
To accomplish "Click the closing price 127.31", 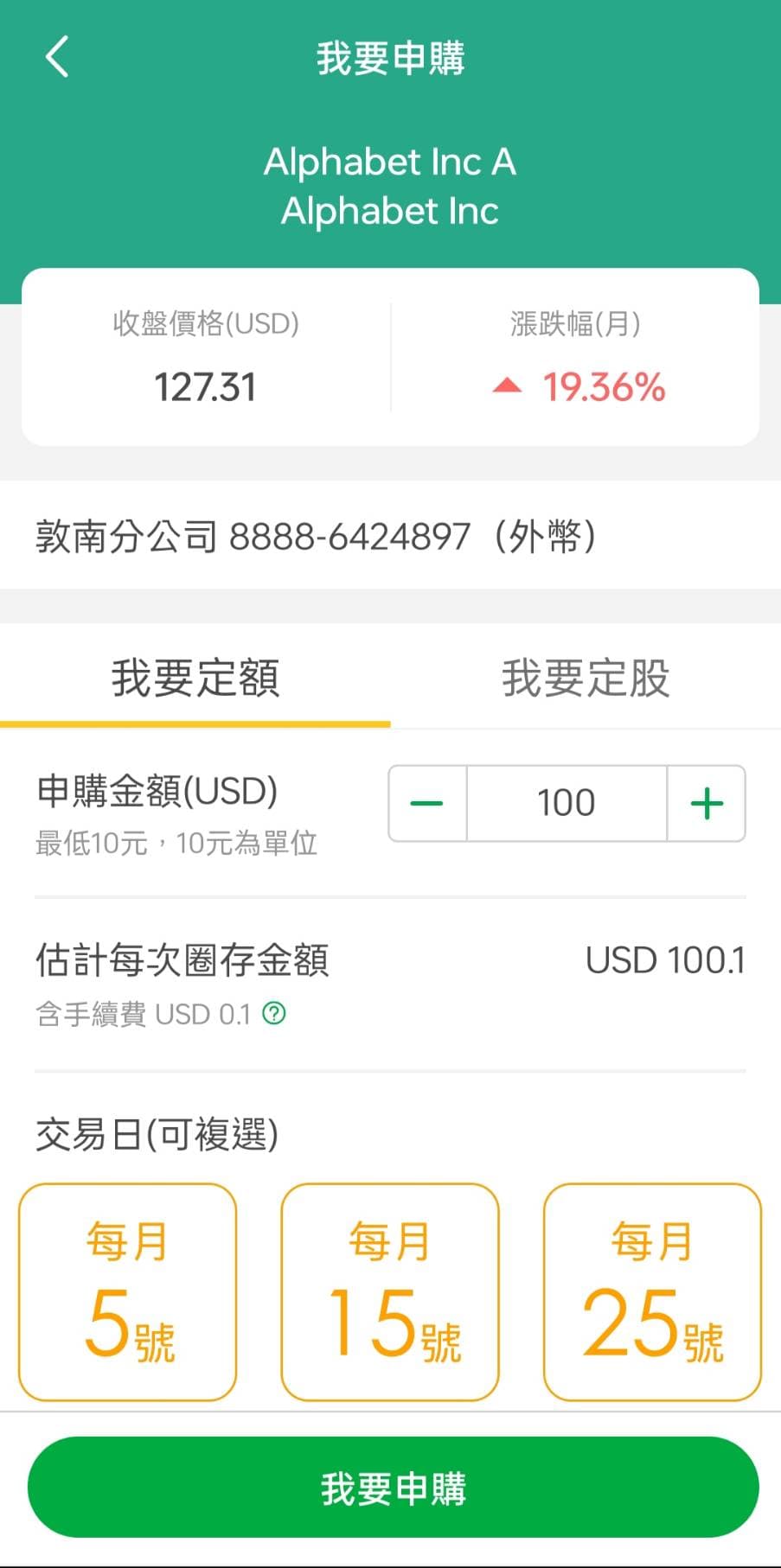I will (205, 386).
